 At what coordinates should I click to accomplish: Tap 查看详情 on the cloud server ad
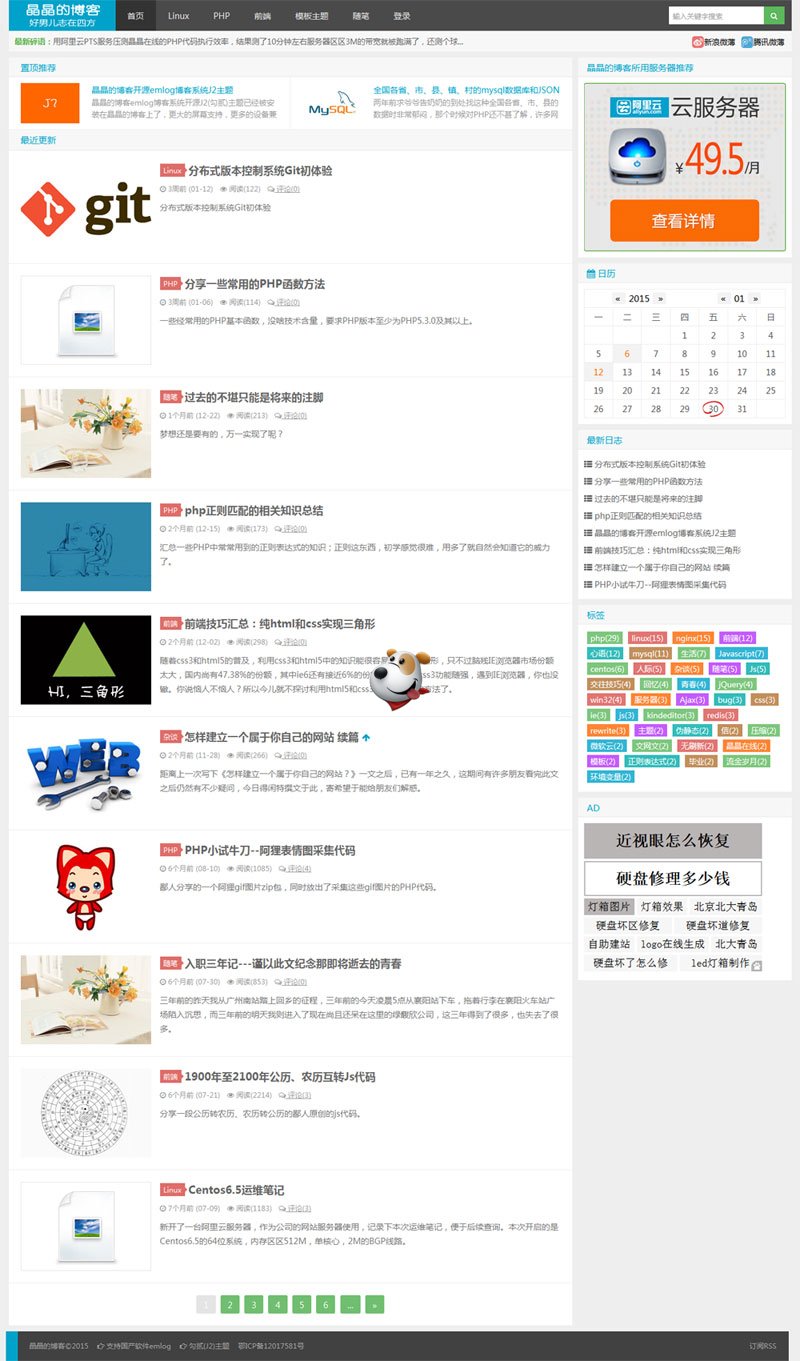click(x=684, y=221)
